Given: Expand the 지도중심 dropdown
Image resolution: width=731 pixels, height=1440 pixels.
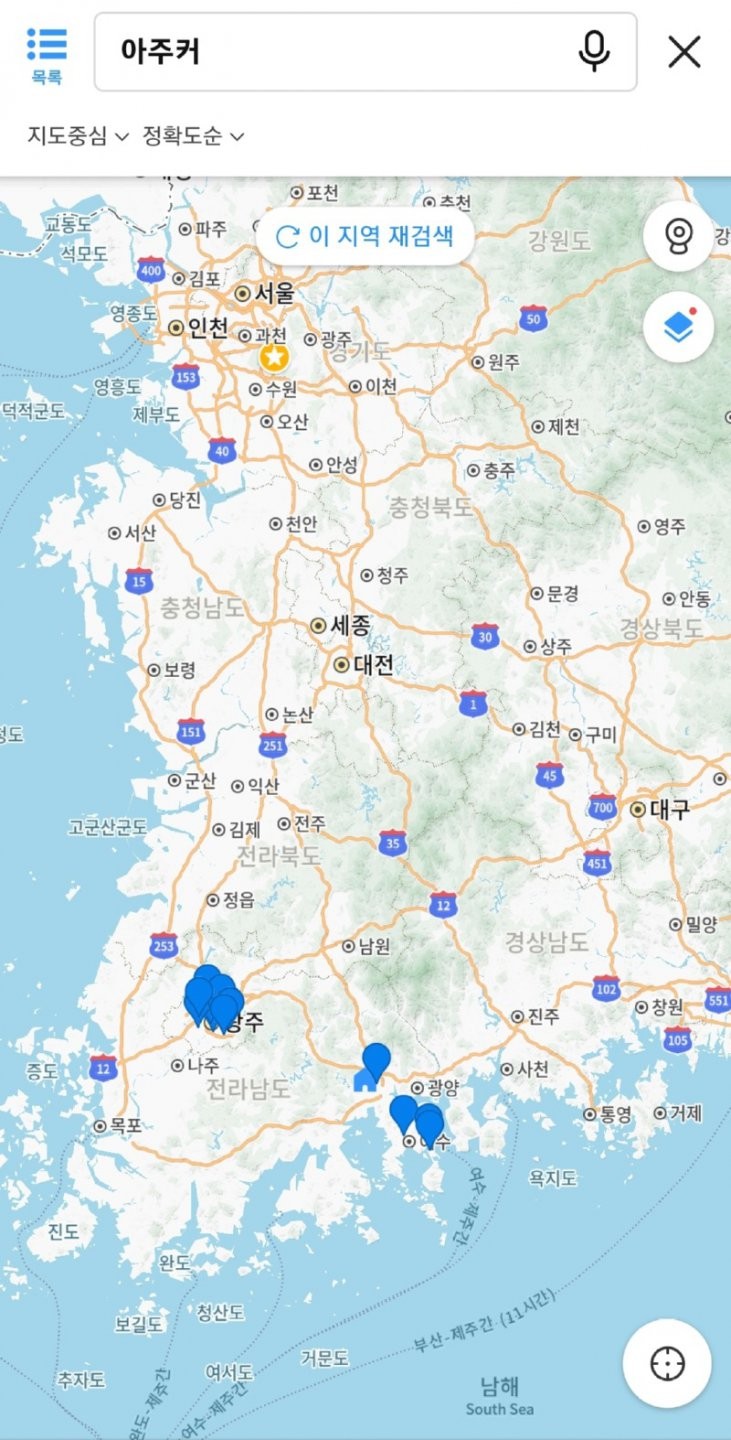Looking at the screenshot, I should pos(78,135).
